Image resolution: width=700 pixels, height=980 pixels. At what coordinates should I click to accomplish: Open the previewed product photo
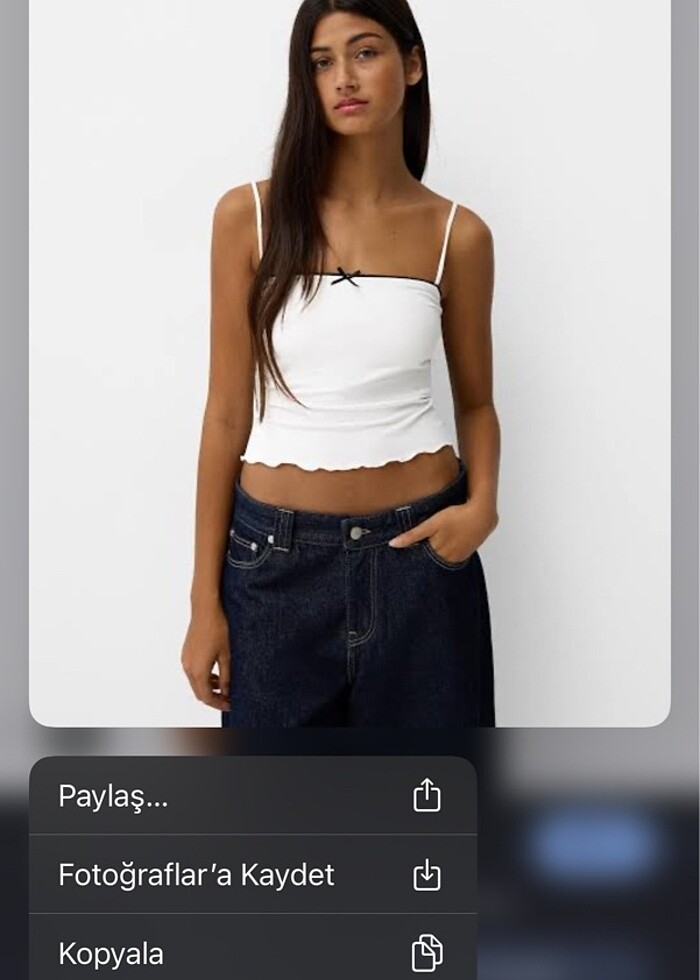coord(350,360)
